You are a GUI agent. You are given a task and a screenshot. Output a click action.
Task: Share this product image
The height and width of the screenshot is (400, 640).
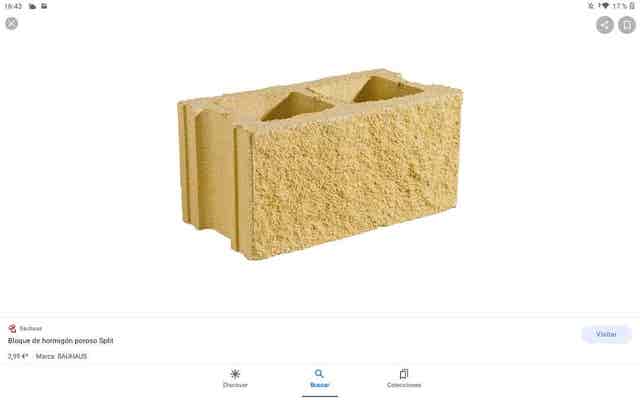[x=605, y=25]
